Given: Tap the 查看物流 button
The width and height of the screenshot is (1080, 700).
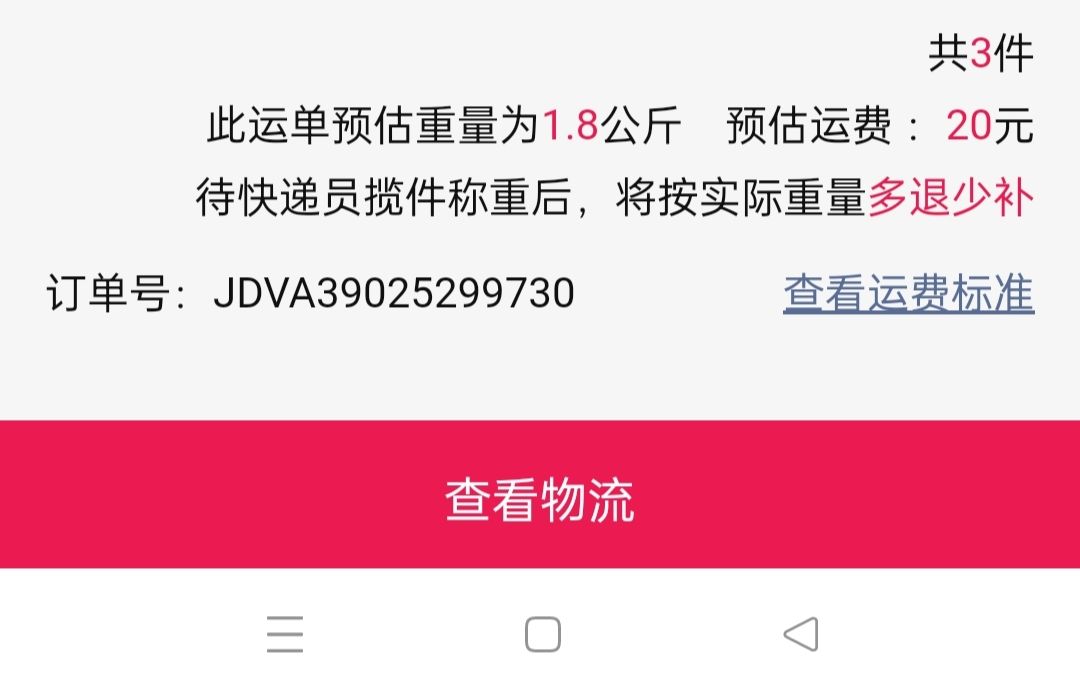Looking at the screenshot, I should tap(540, 497).
